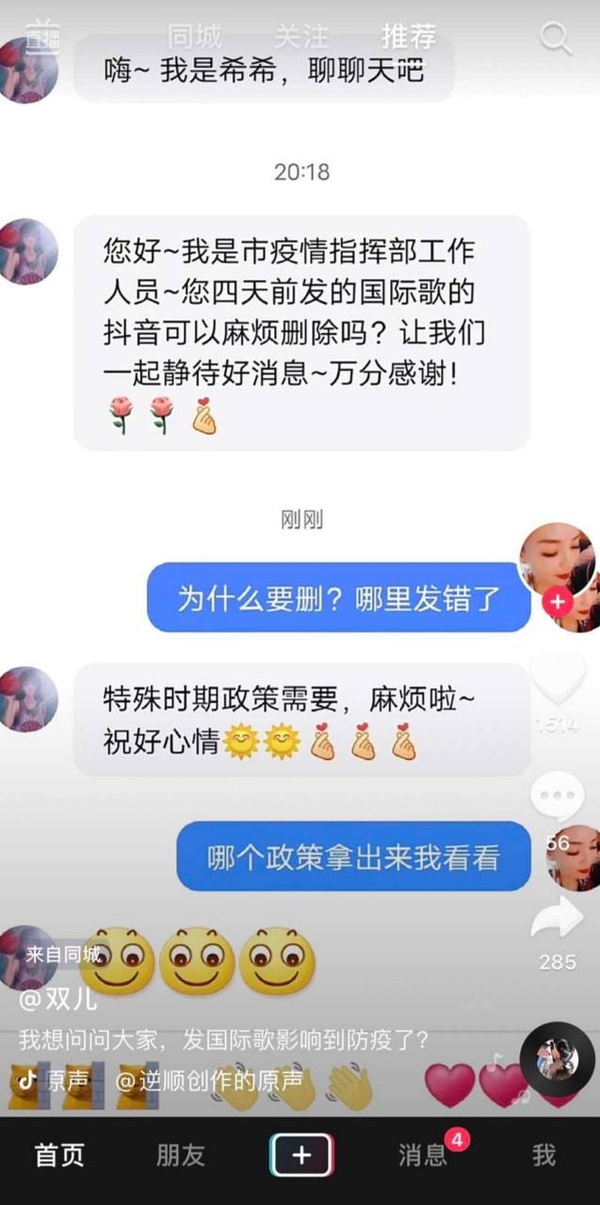Open the search magnifier icon

coord(555,39)
